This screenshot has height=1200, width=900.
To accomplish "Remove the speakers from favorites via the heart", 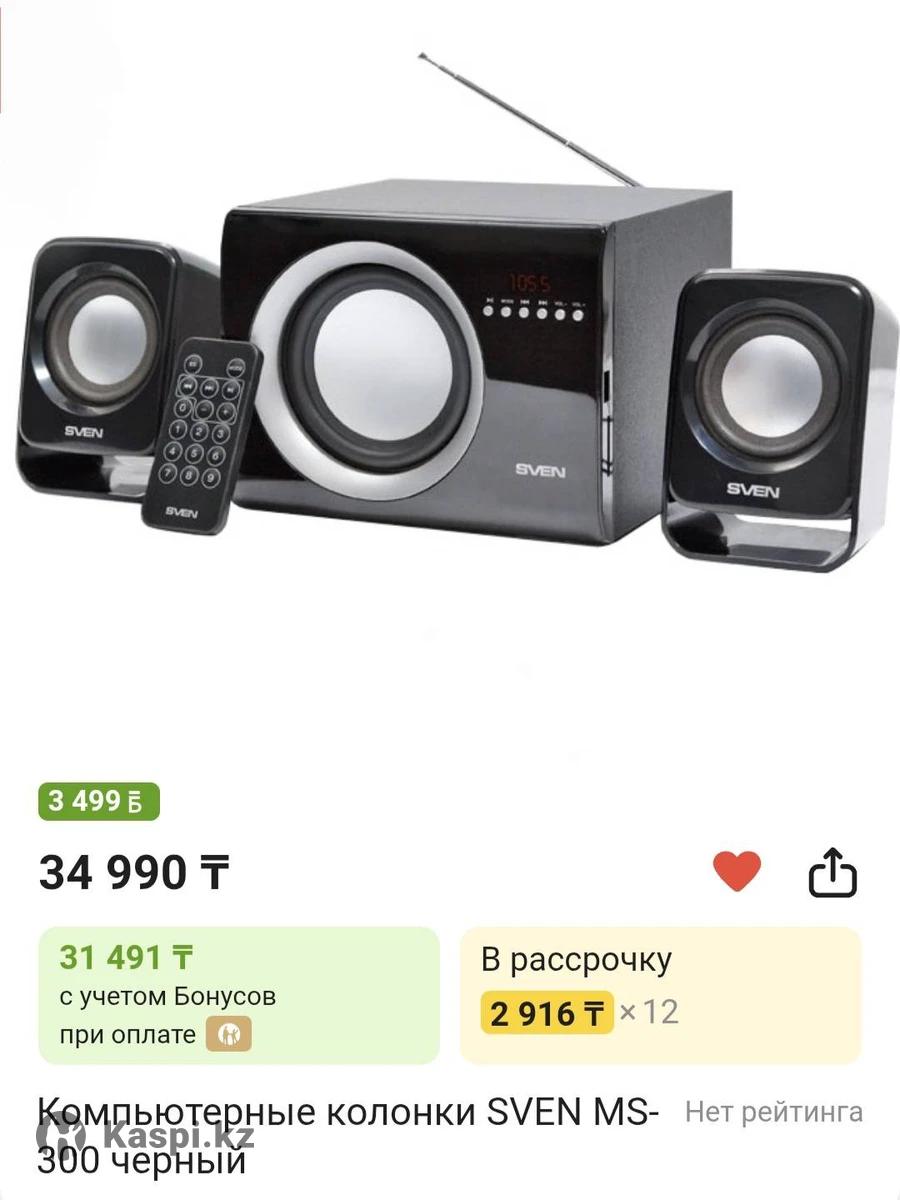I will pyautogui.click(x=737, y=871).
